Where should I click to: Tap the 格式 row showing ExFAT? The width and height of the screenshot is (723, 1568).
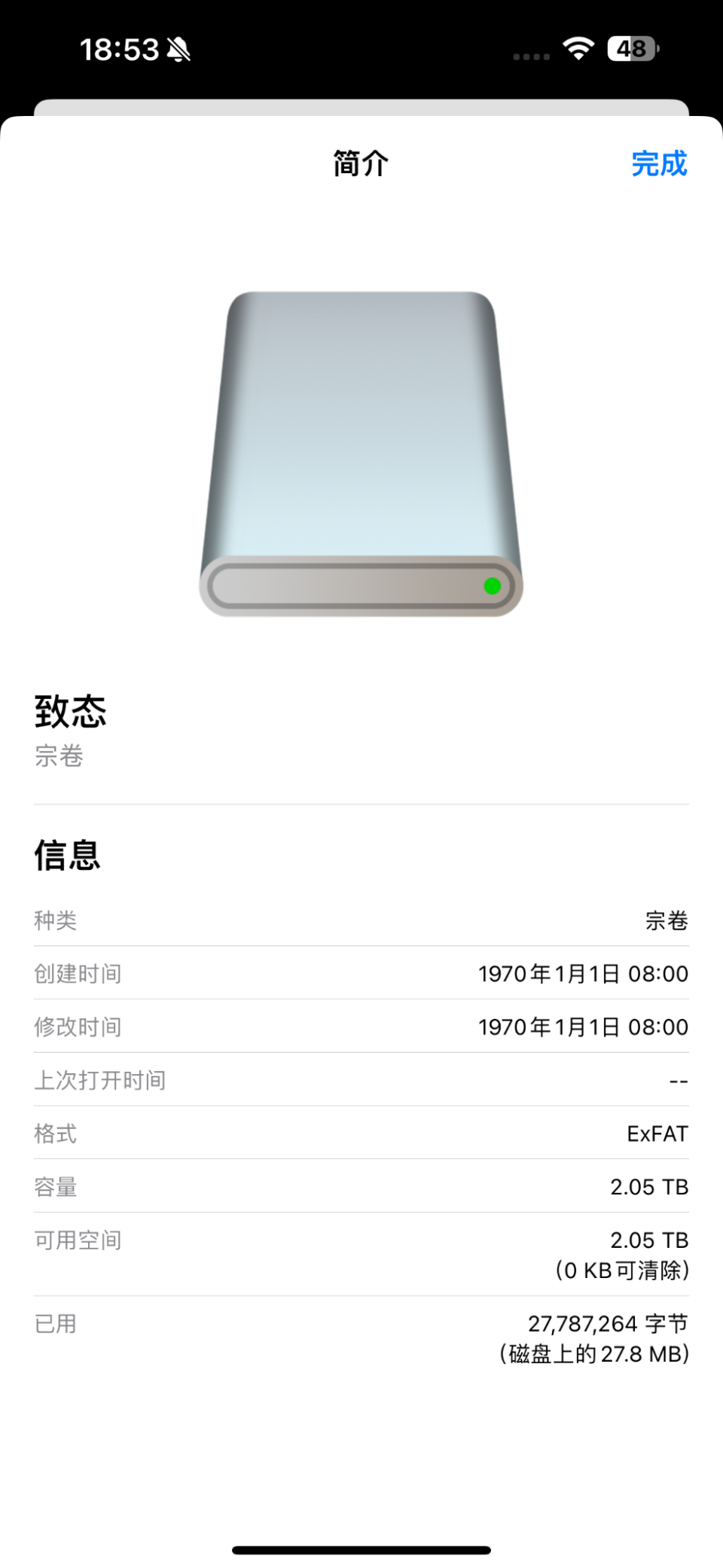361,1133
